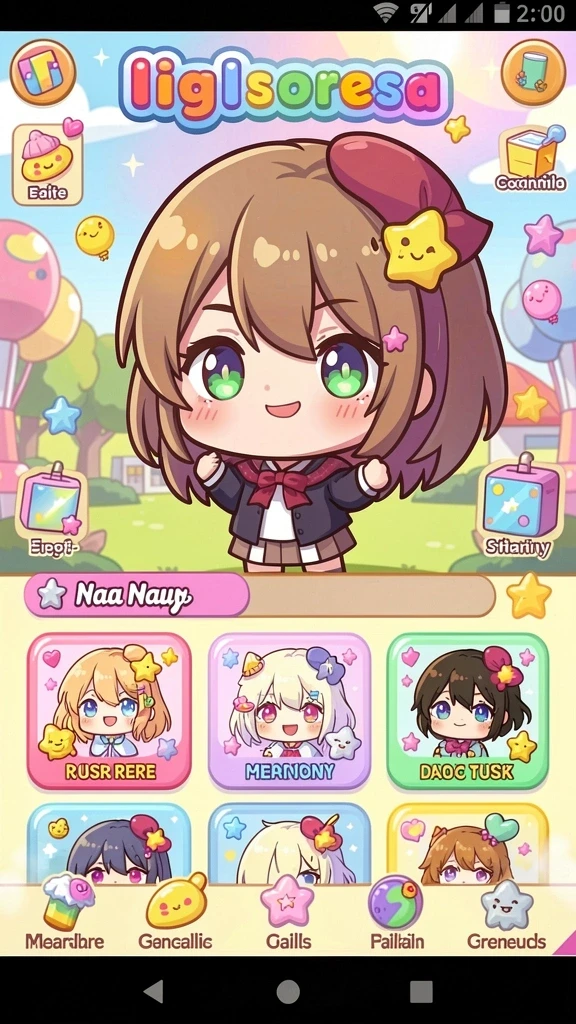Select the MERNONY character card
Viewport: 576px width, 1024px height.
pos(289,711)
